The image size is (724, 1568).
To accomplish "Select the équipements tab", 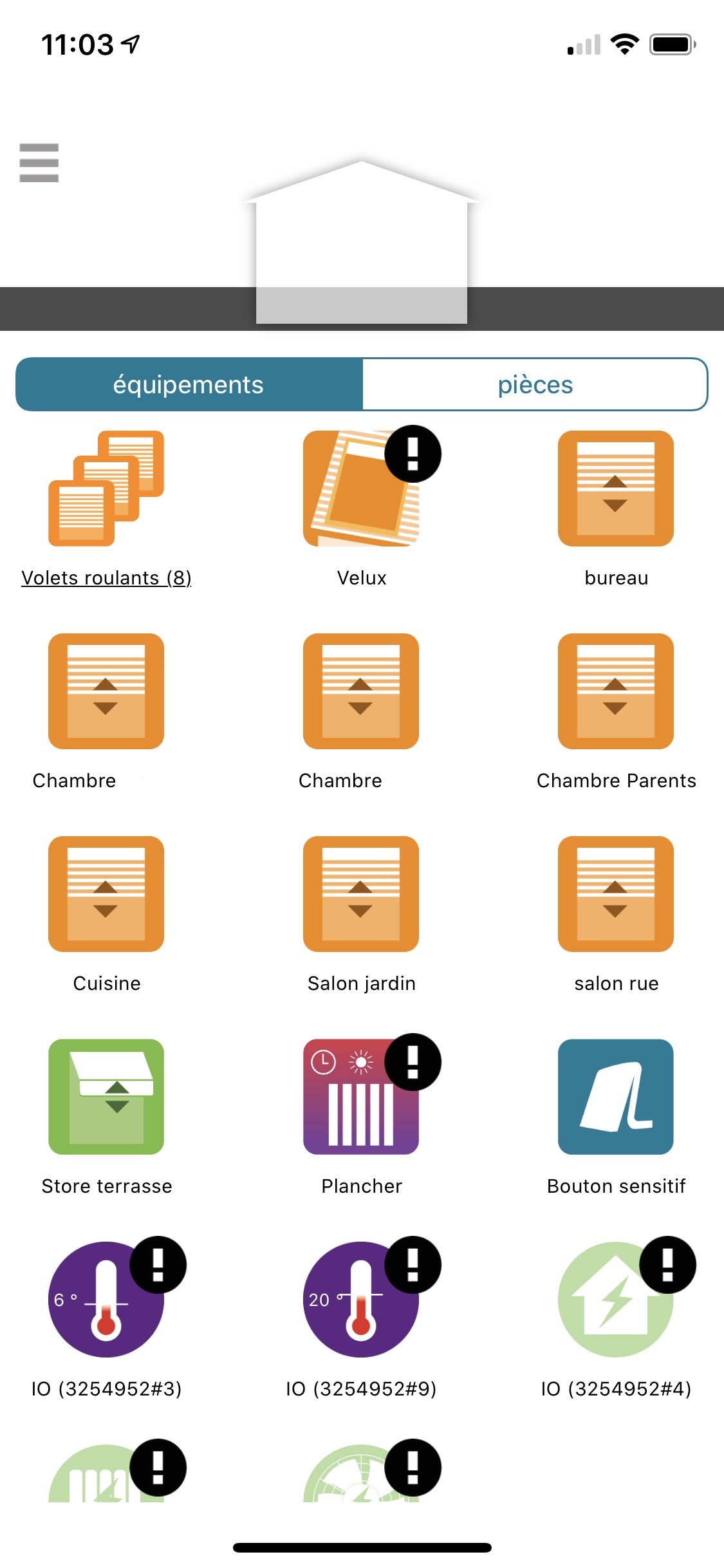I will 189,384.
